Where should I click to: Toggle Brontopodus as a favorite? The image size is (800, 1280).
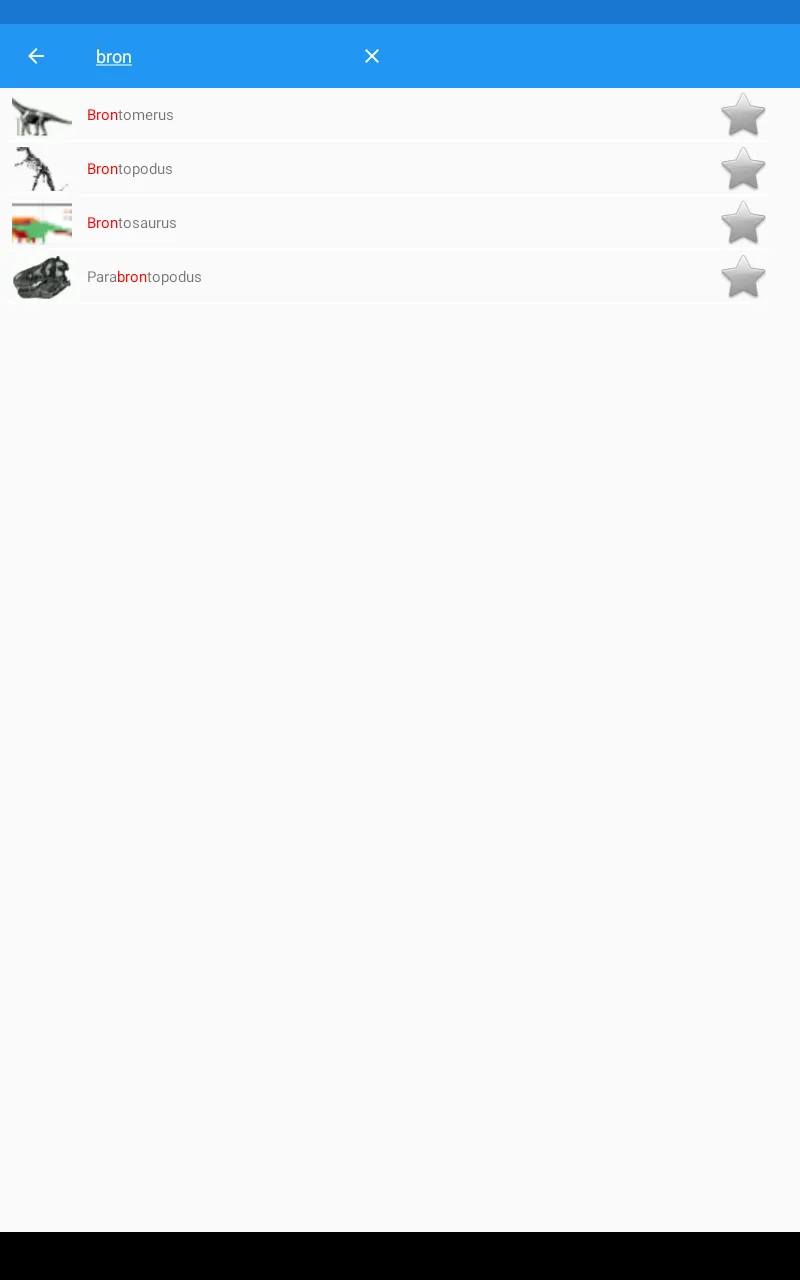coord(743,168)
